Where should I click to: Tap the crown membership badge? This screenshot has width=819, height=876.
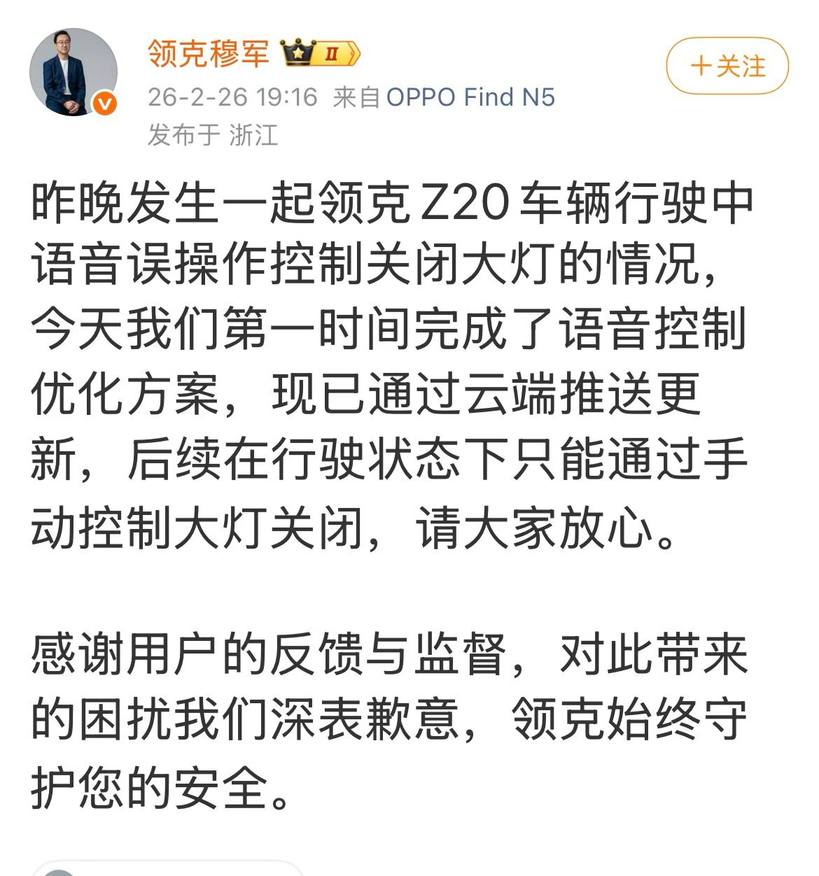pos(320,53)
